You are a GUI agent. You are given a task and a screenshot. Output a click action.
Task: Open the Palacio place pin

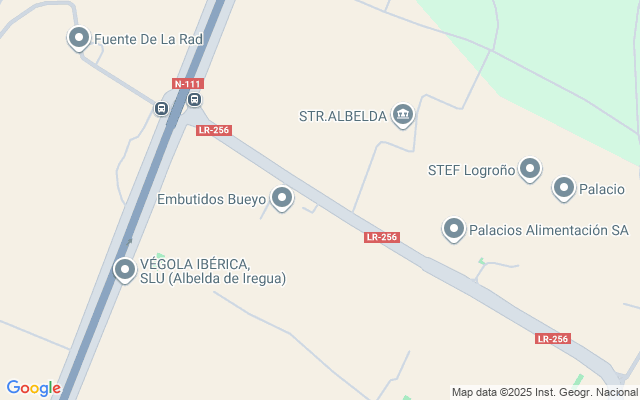click(x=564, y=188)
